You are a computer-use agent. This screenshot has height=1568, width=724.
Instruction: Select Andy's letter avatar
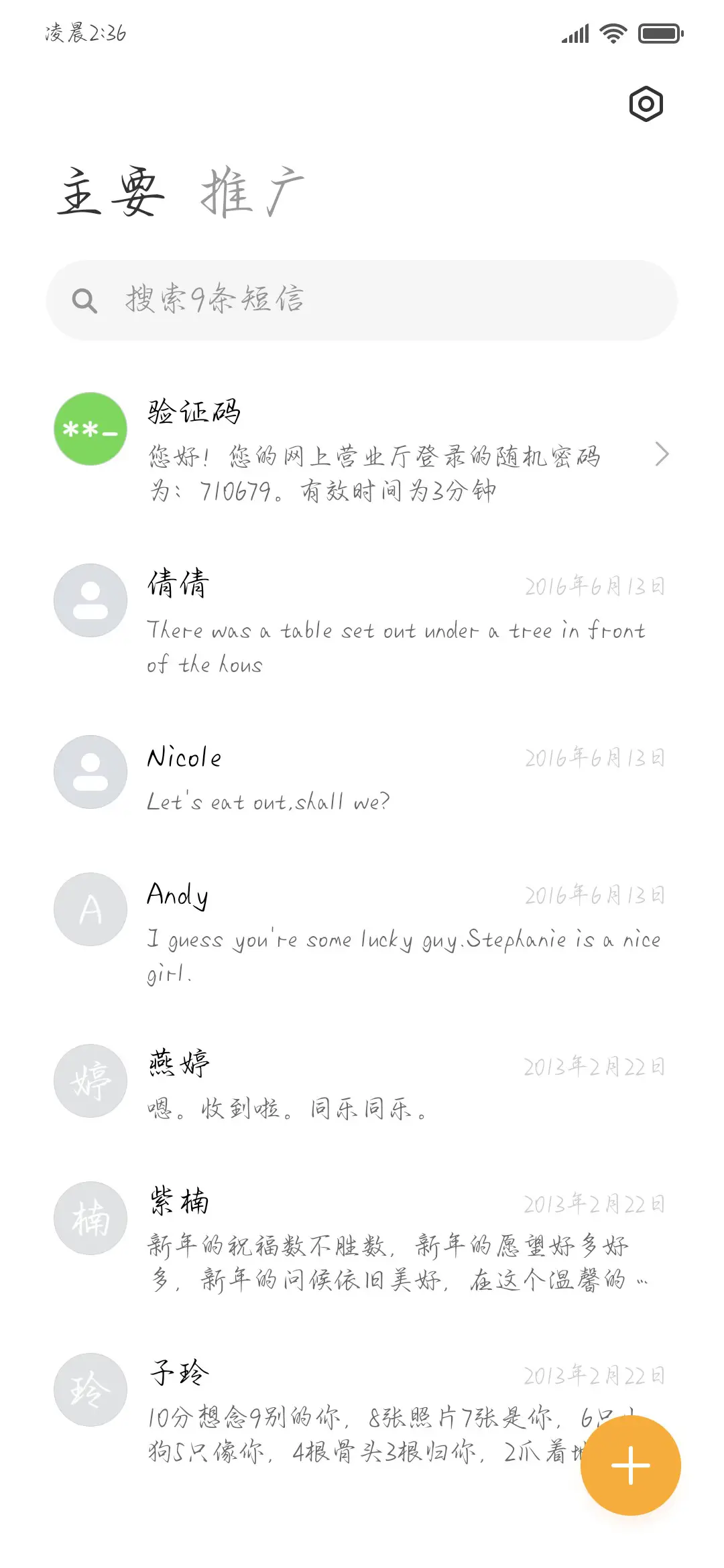coord(90,909)
